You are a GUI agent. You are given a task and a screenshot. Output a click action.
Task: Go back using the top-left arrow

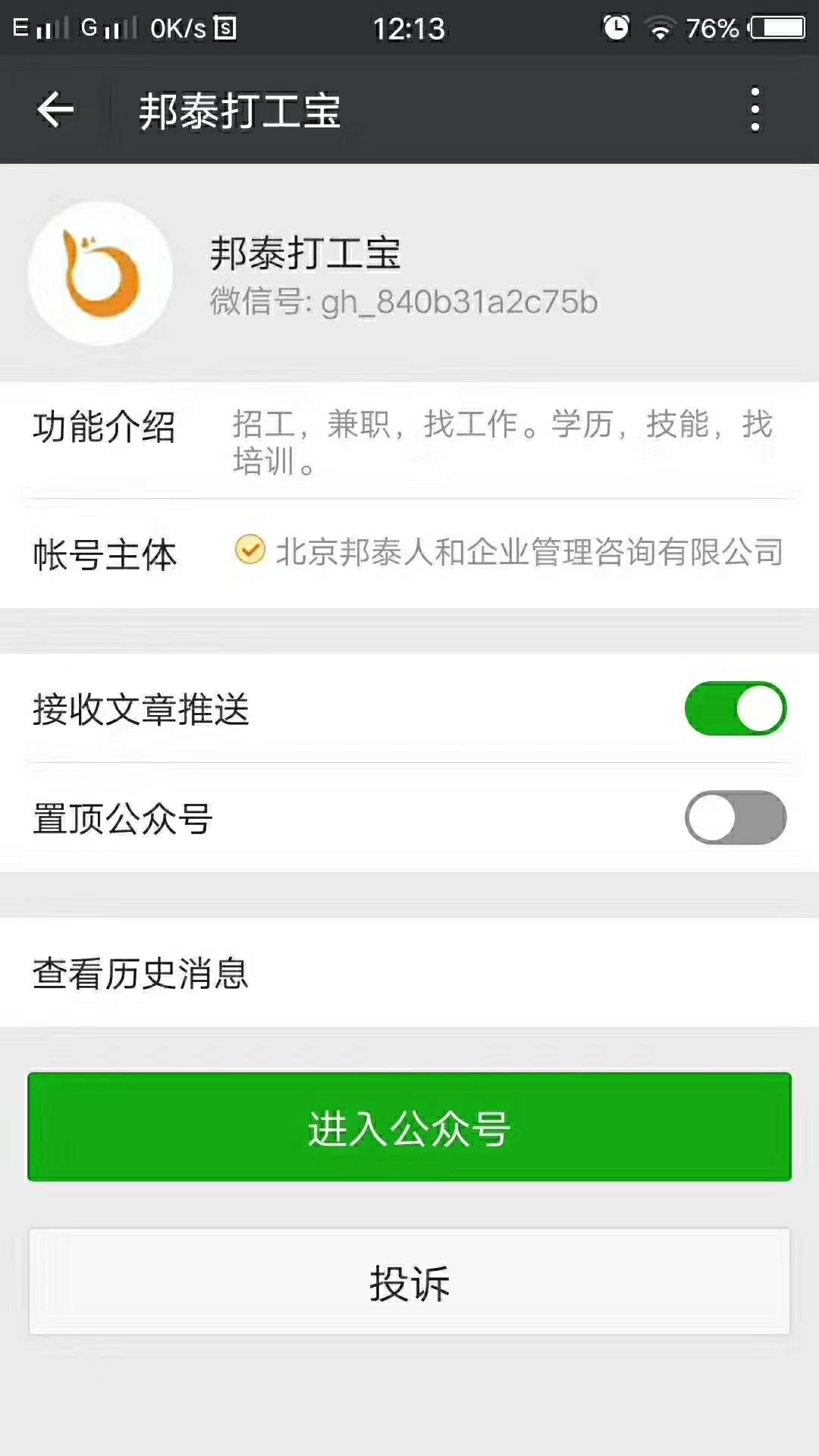coord(55,111)
